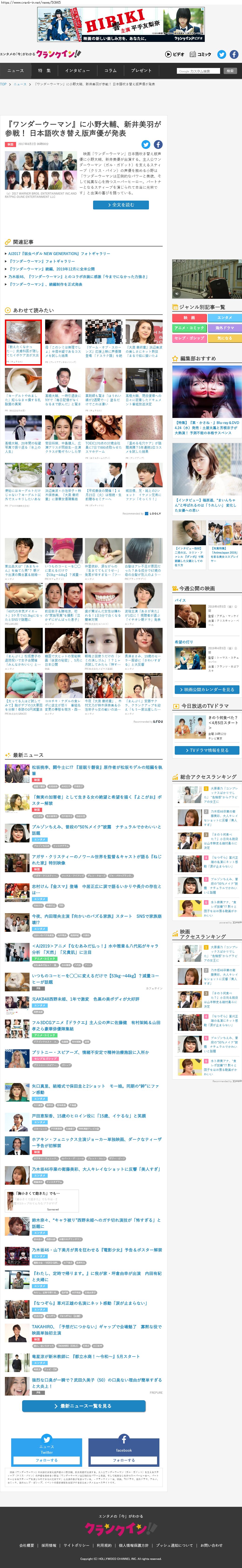Image resolution: width=242 pixels, height=1568 pixels.
Task: Tap 映画公開カレンダーを見る button
Action: point(207,690)
